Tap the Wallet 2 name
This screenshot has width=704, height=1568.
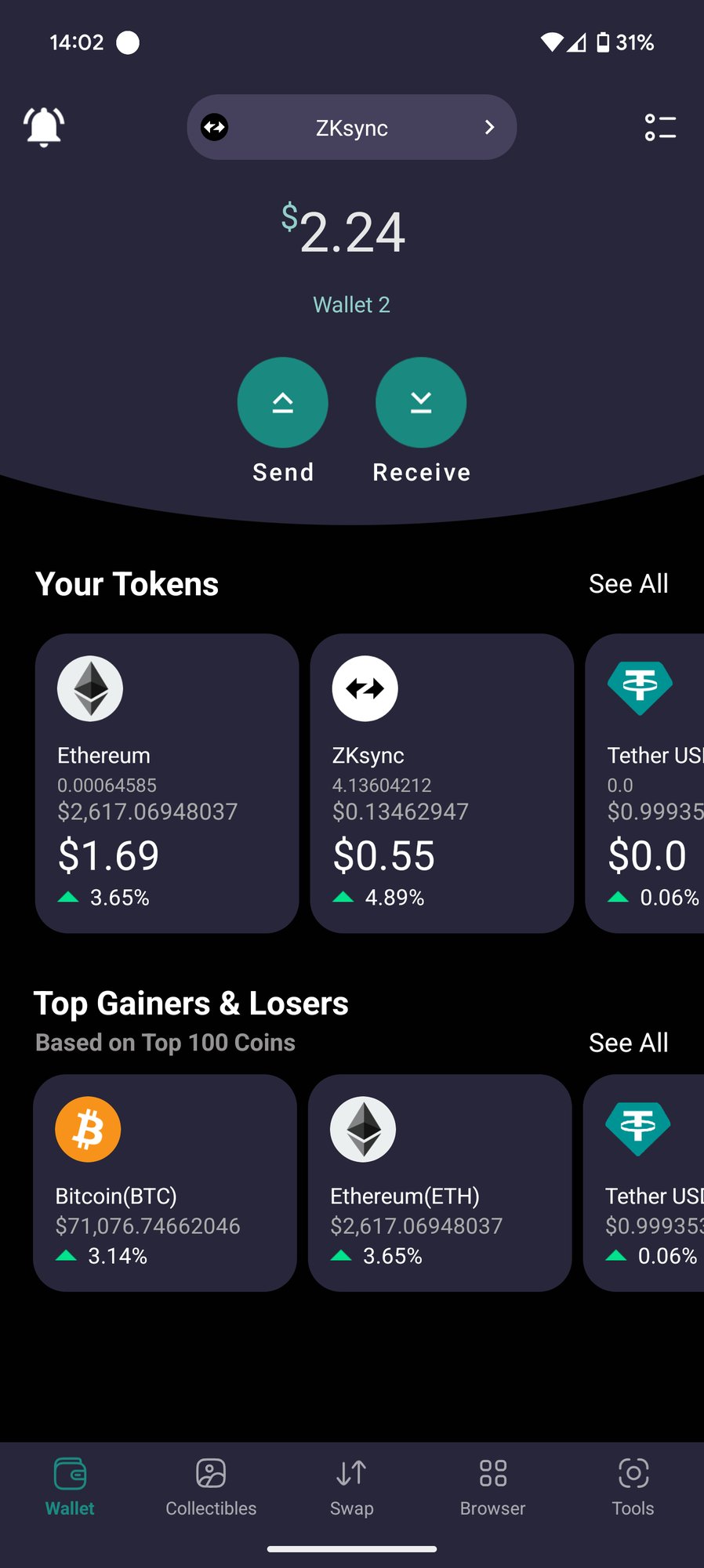pos(351,304)
